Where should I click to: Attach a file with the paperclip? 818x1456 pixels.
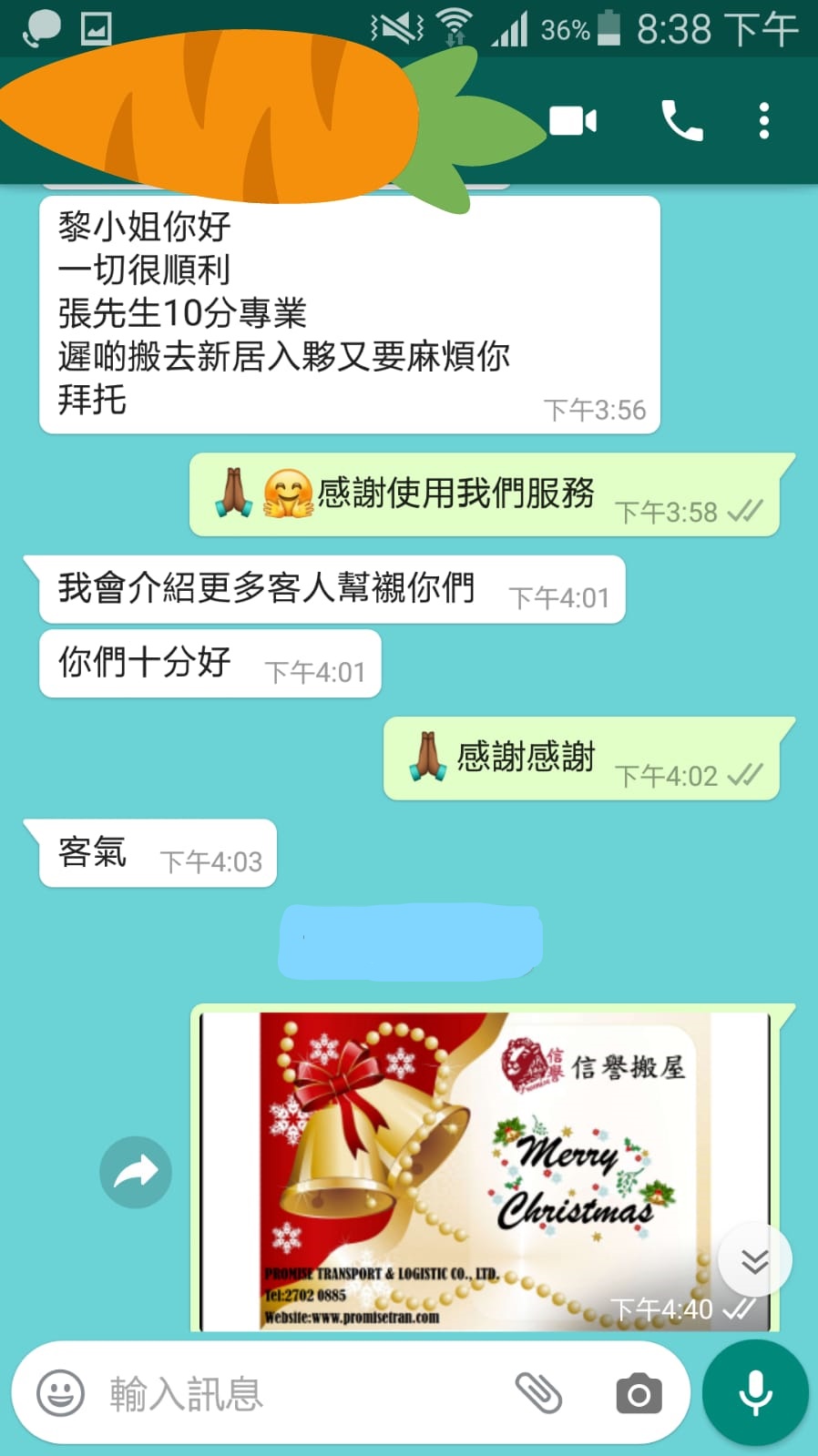(x=538, y=1393)
